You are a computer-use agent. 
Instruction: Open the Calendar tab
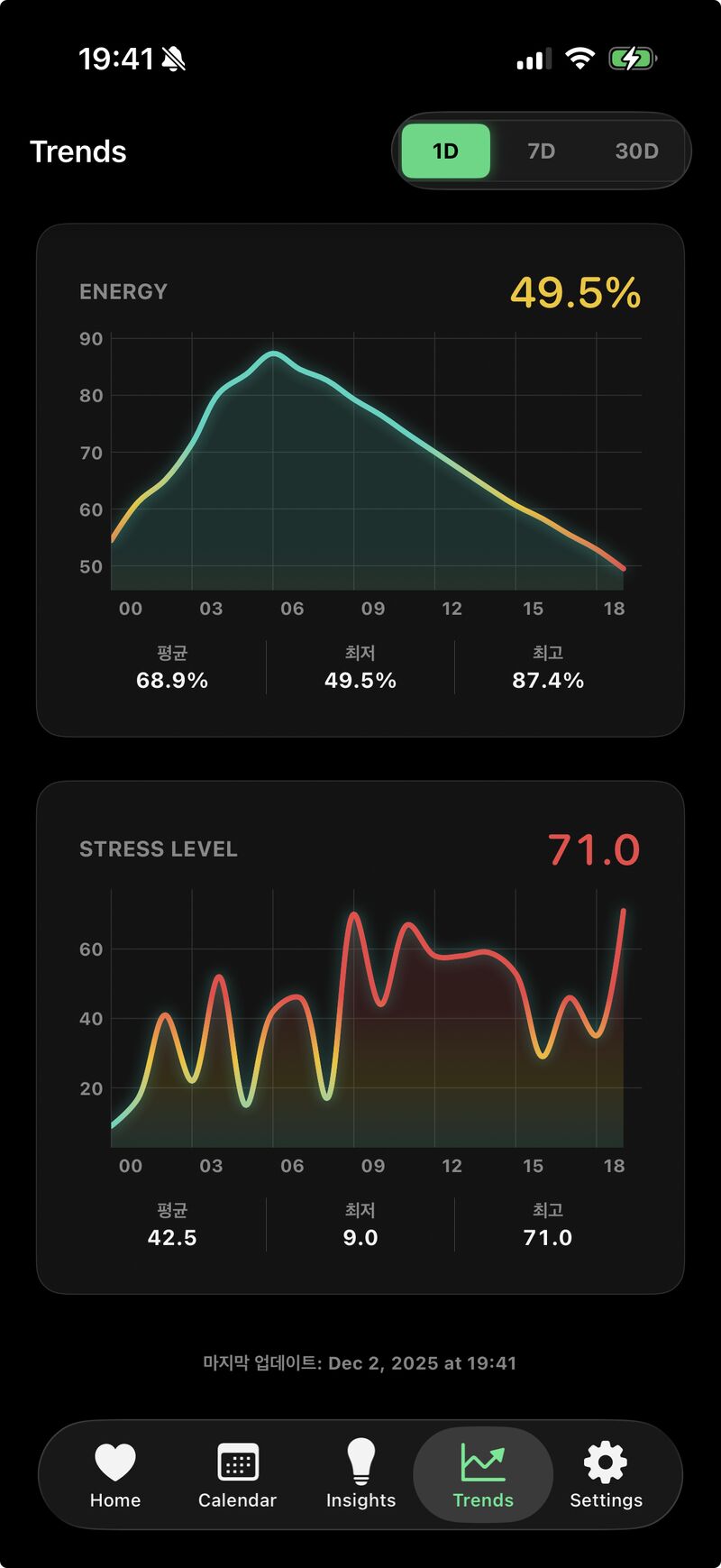coord(237,1475)
